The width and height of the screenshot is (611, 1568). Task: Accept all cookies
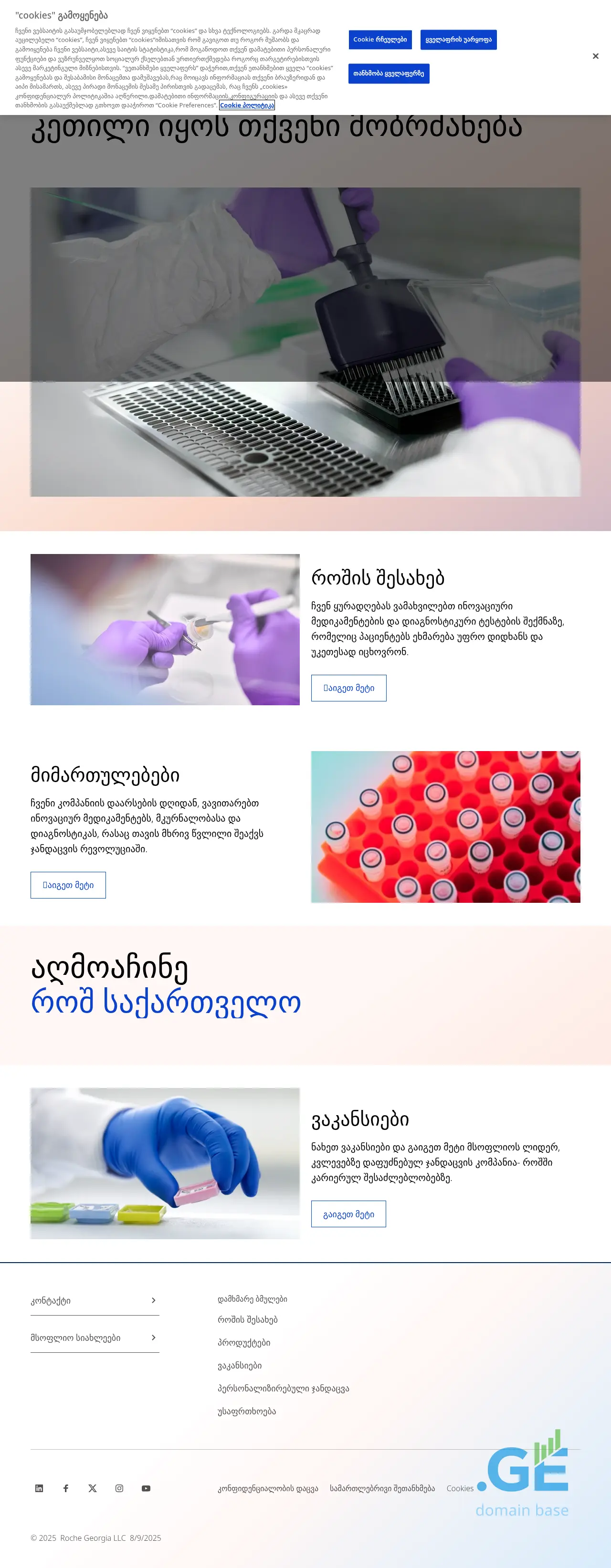388,73
